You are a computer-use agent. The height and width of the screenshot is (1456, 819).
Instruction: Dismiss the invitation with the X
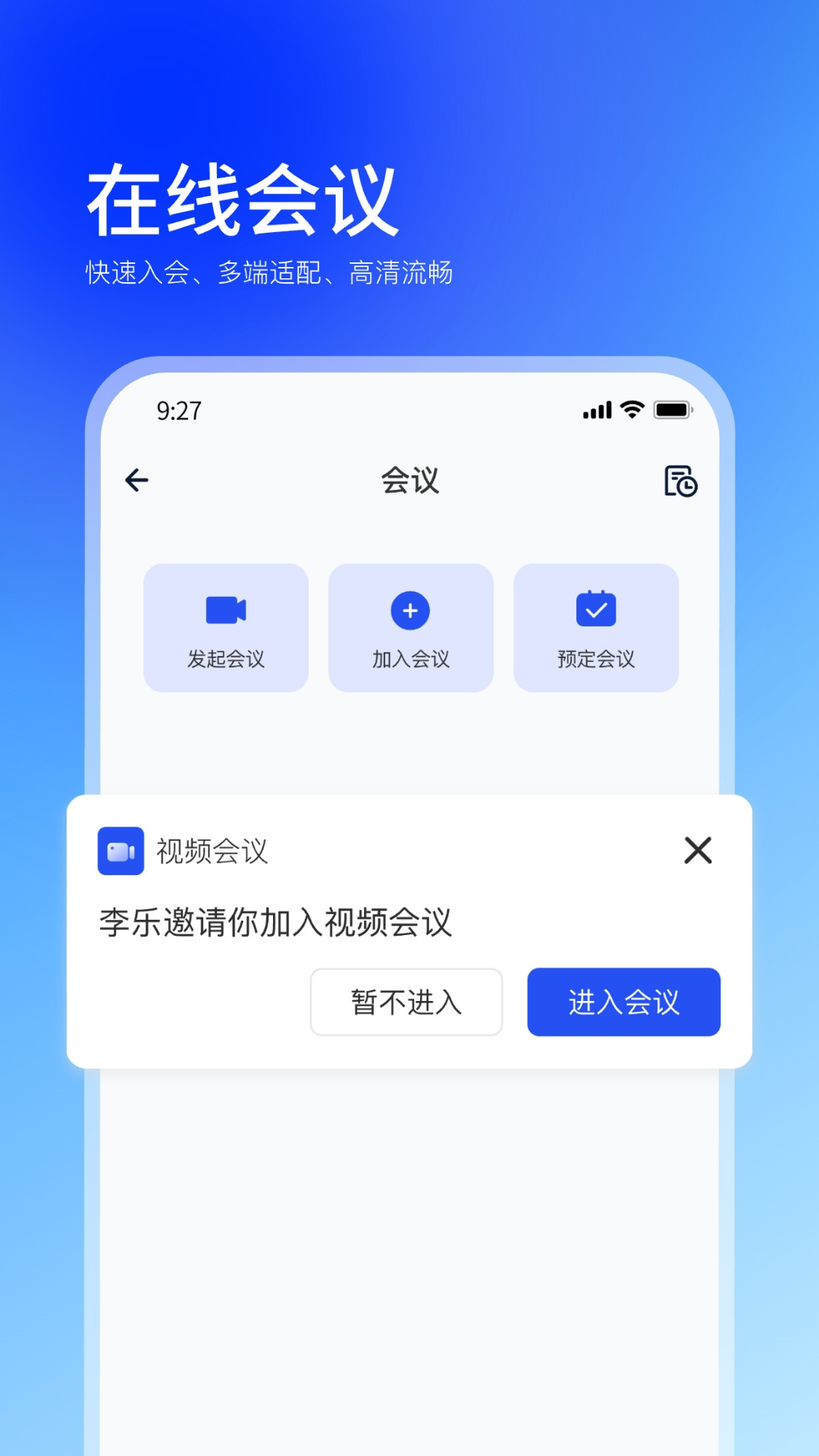(x=697, y=851)
